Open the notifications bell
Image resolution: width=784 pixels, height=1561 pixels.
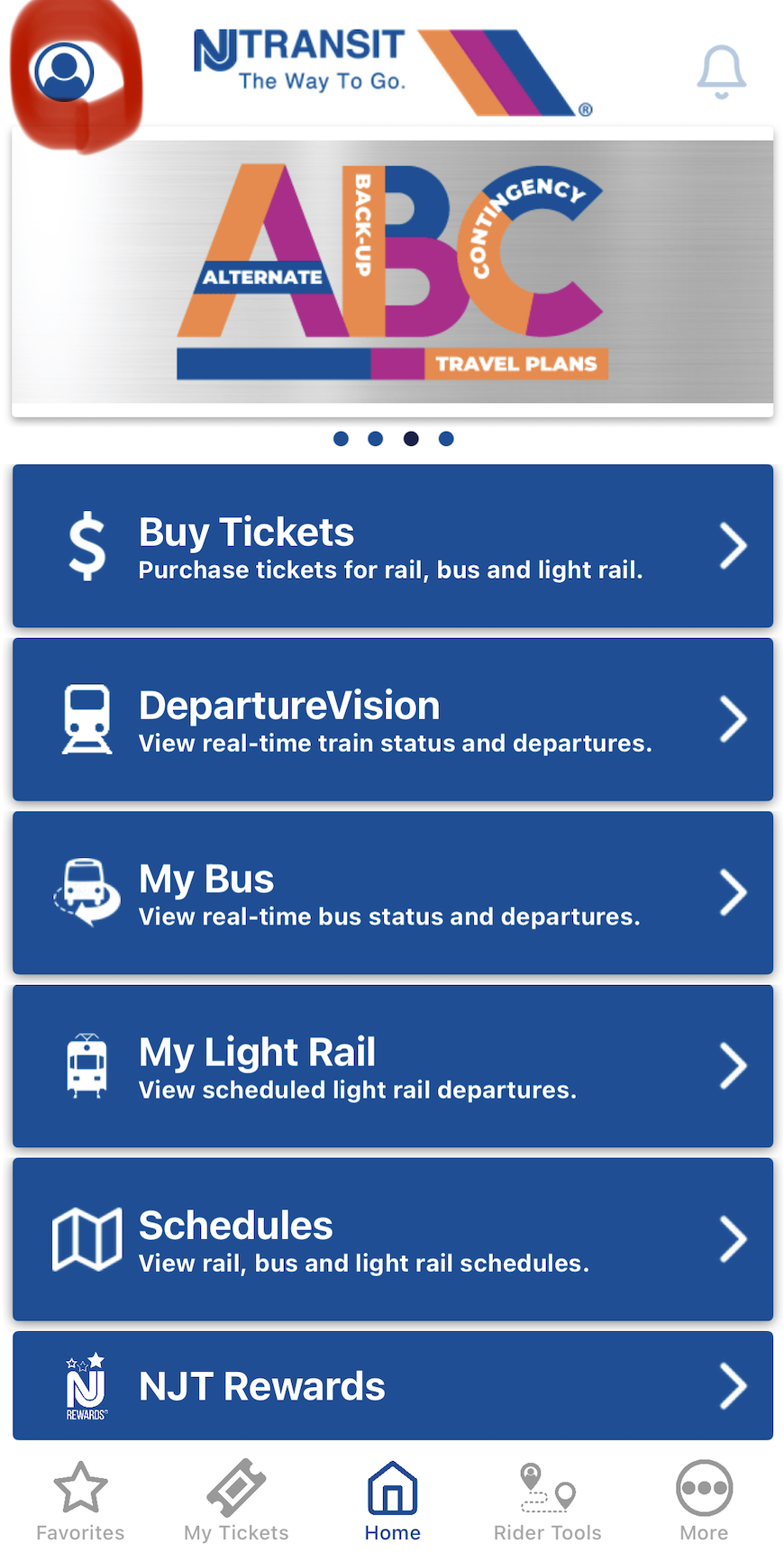coord(721,71)
